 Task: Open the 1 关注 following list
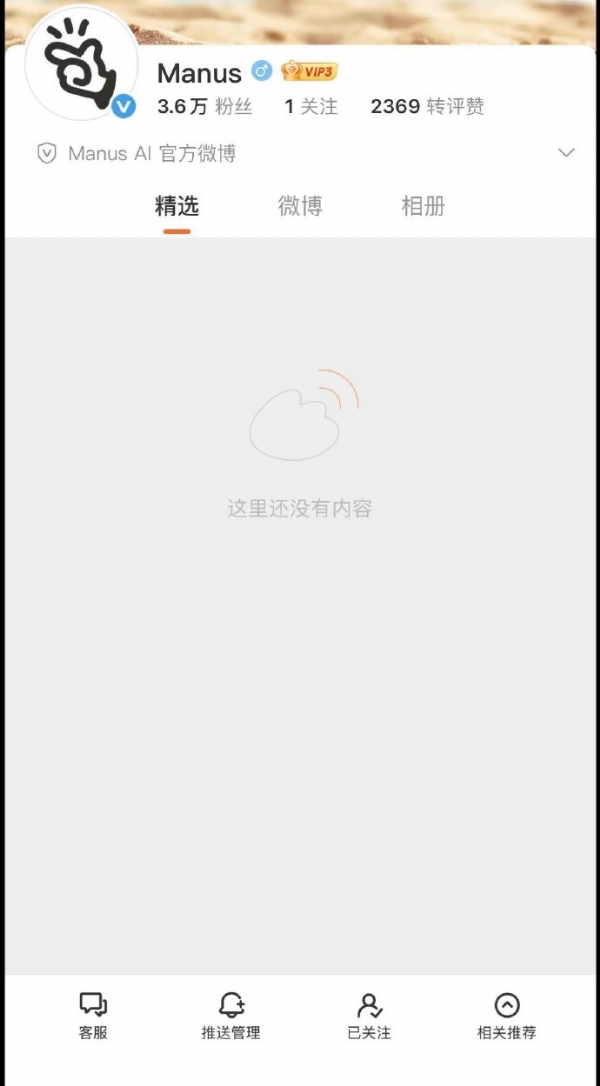pyautogui.click(x=311, y=107)
